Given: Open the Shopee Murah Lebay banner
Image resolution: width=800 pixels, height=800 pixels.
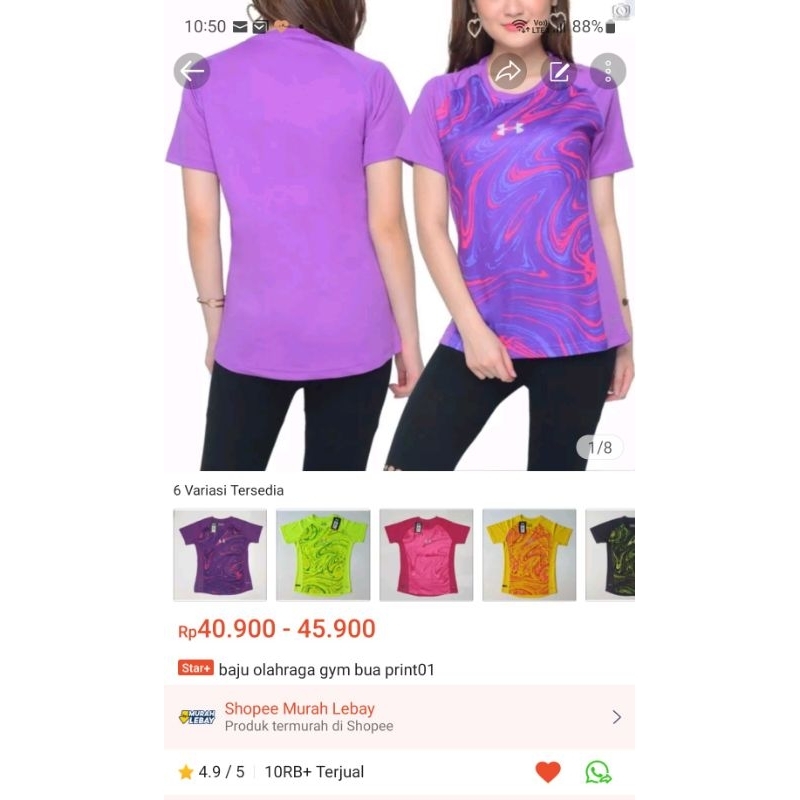Looking at the screenshot, I should pos(400,717).
